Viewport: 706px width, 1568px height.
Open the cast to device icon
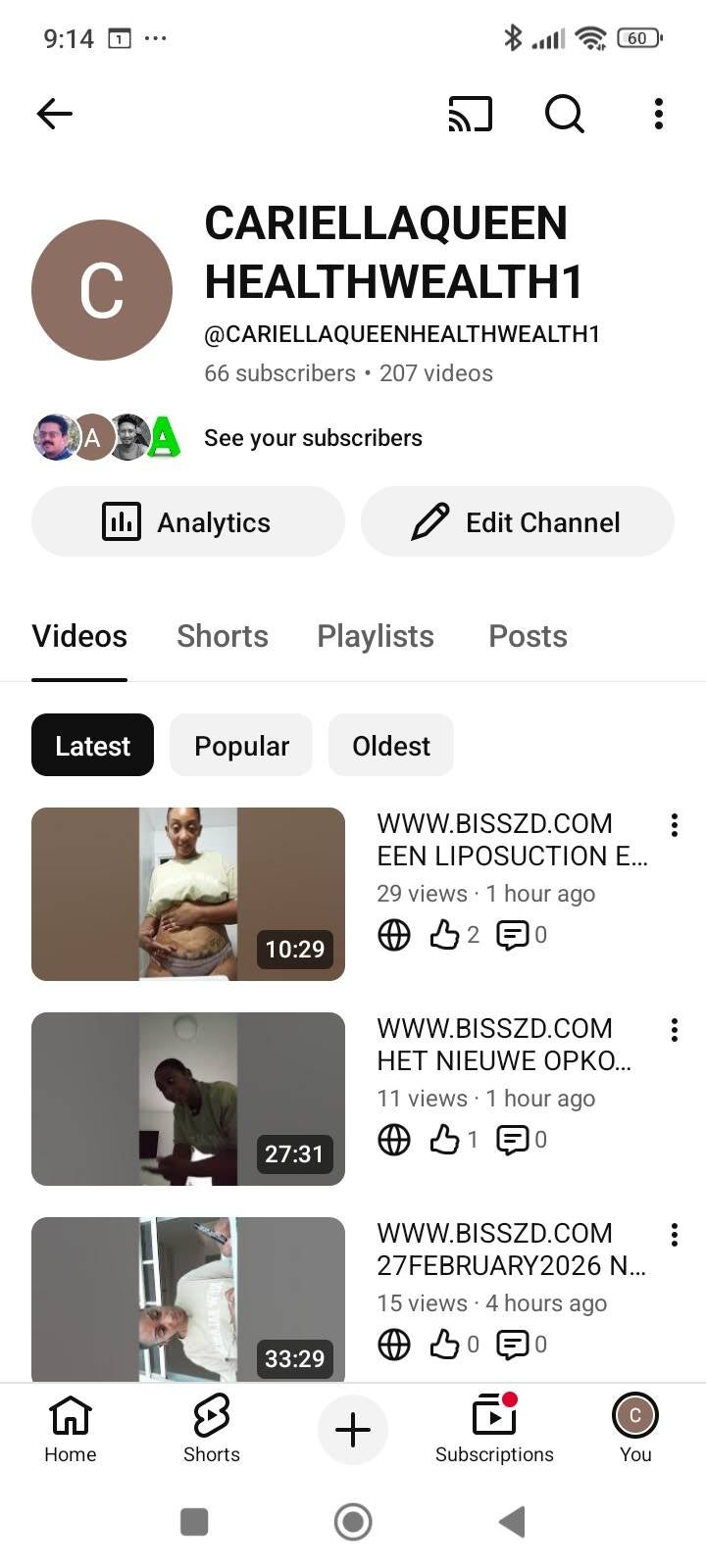[x=470, y=114]
